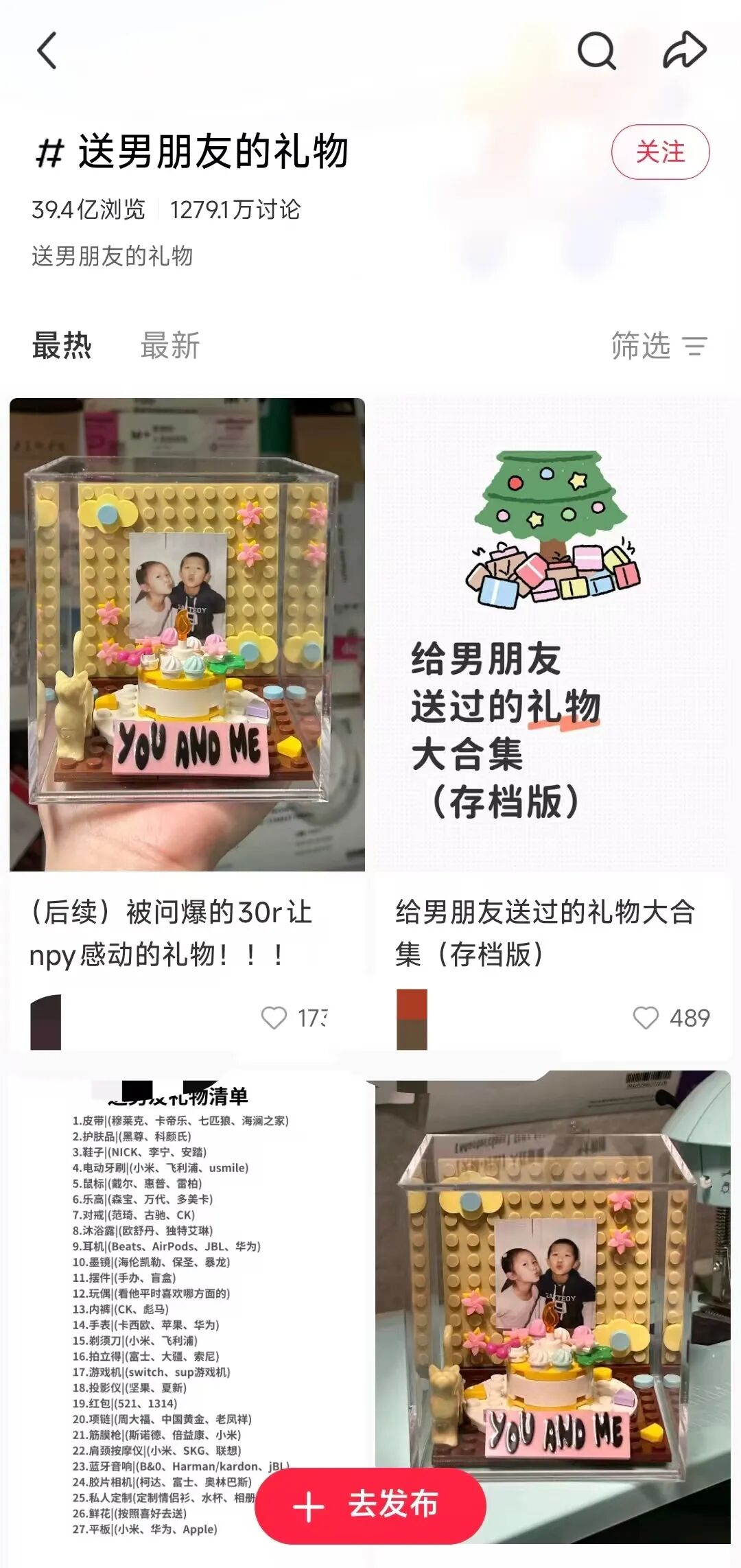Switch to the 最热 tab
The height and width of the screenshot is (1568, 741).
[x=62, y=345]
